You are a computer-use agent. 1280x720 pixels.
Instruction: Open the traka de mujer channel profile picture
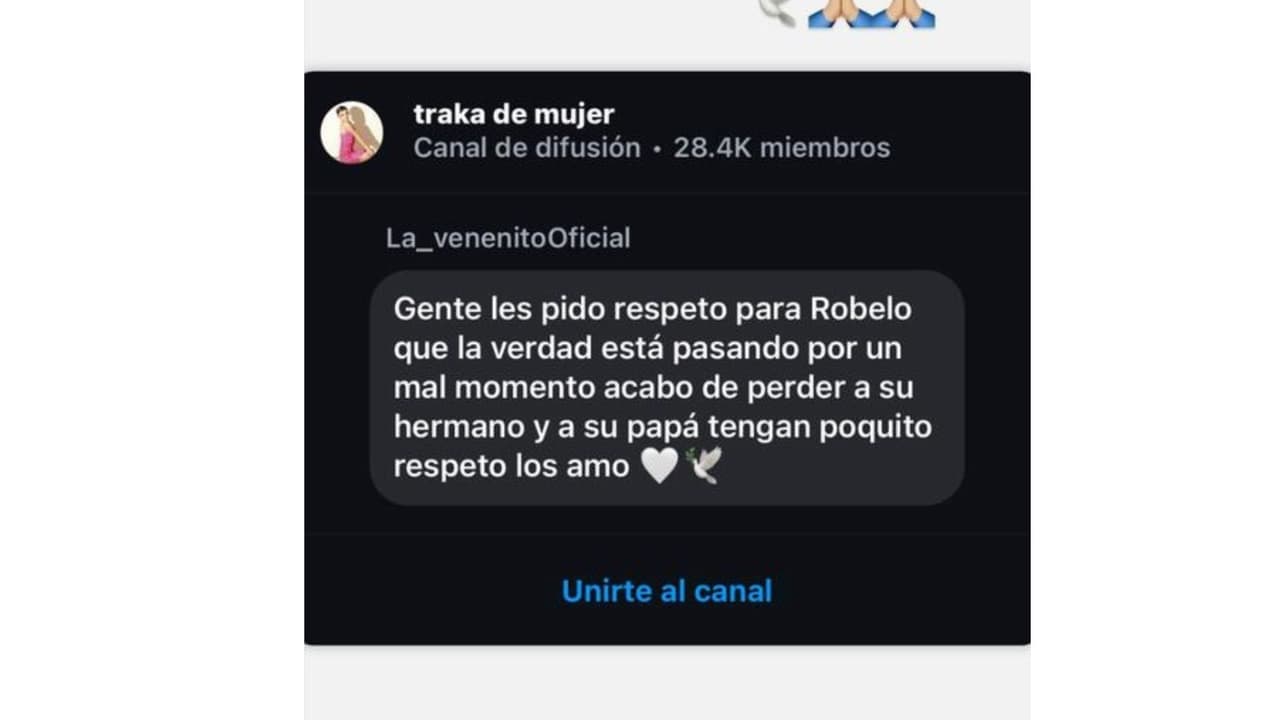click(351, 132)
